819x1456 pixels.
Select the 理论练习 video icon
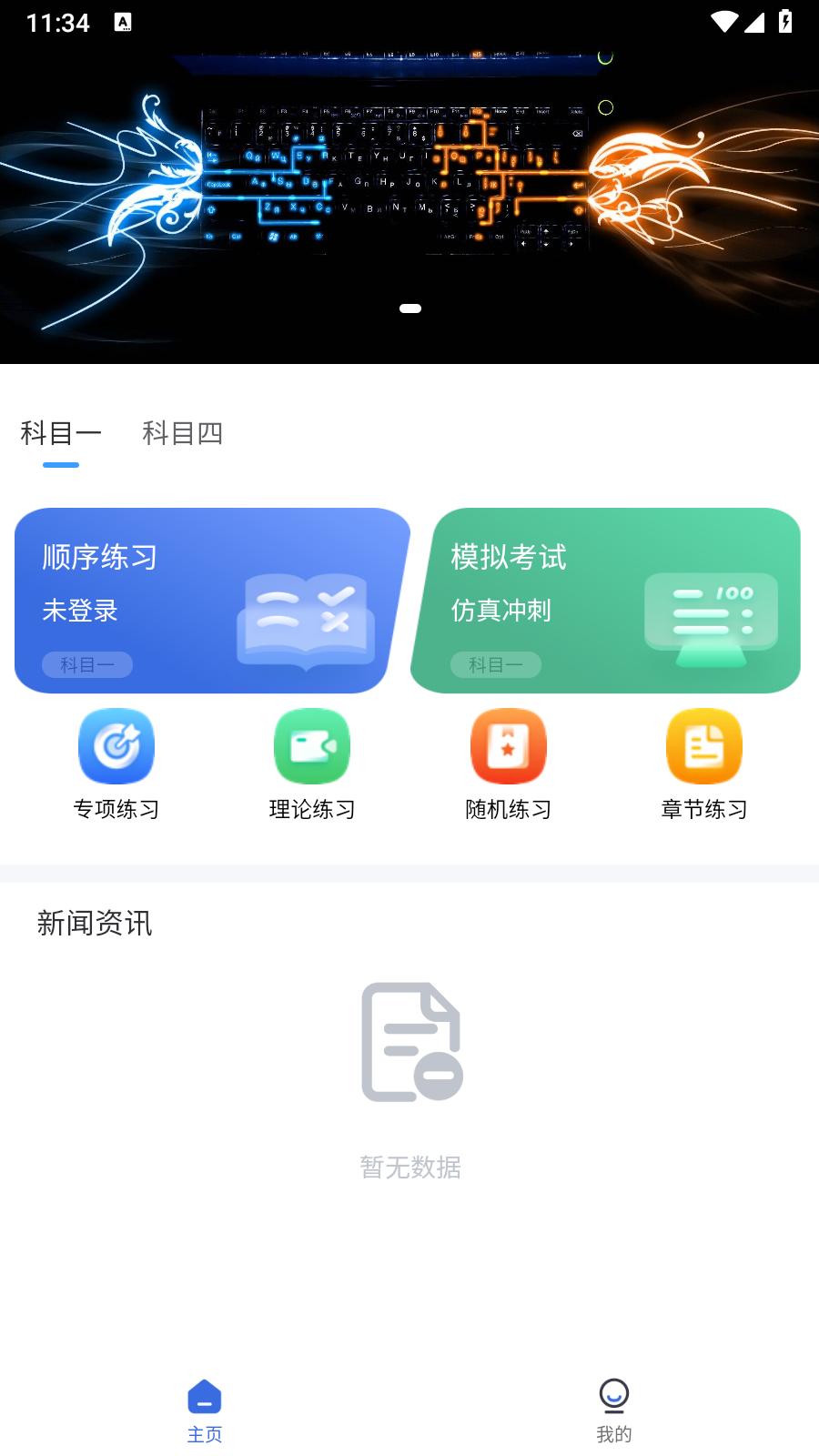pyautogui.click(x=312, y=746)
